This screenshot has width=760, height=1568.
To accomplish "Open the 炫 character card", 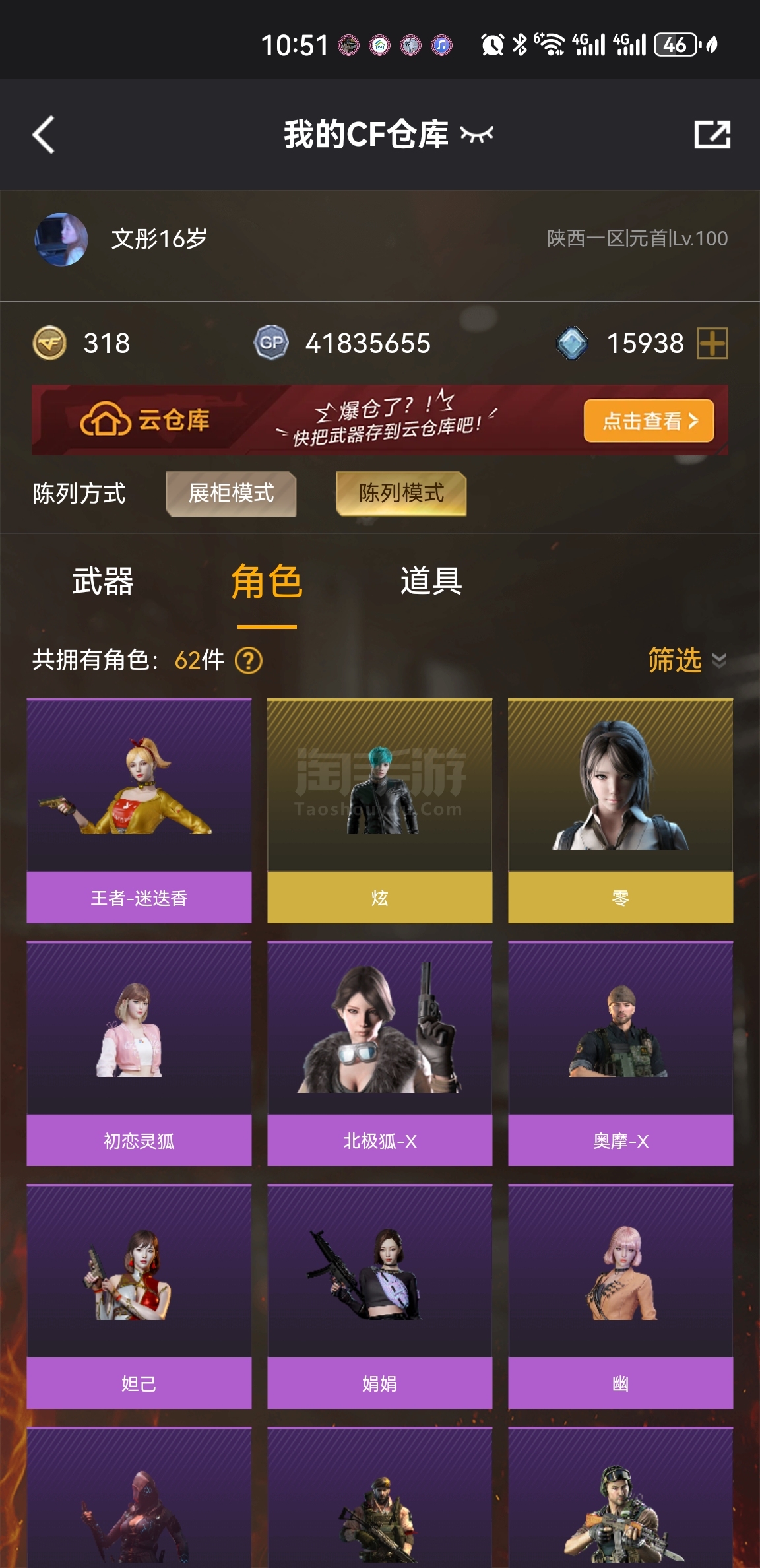I will pyautogui.click(x=380, y=810).
